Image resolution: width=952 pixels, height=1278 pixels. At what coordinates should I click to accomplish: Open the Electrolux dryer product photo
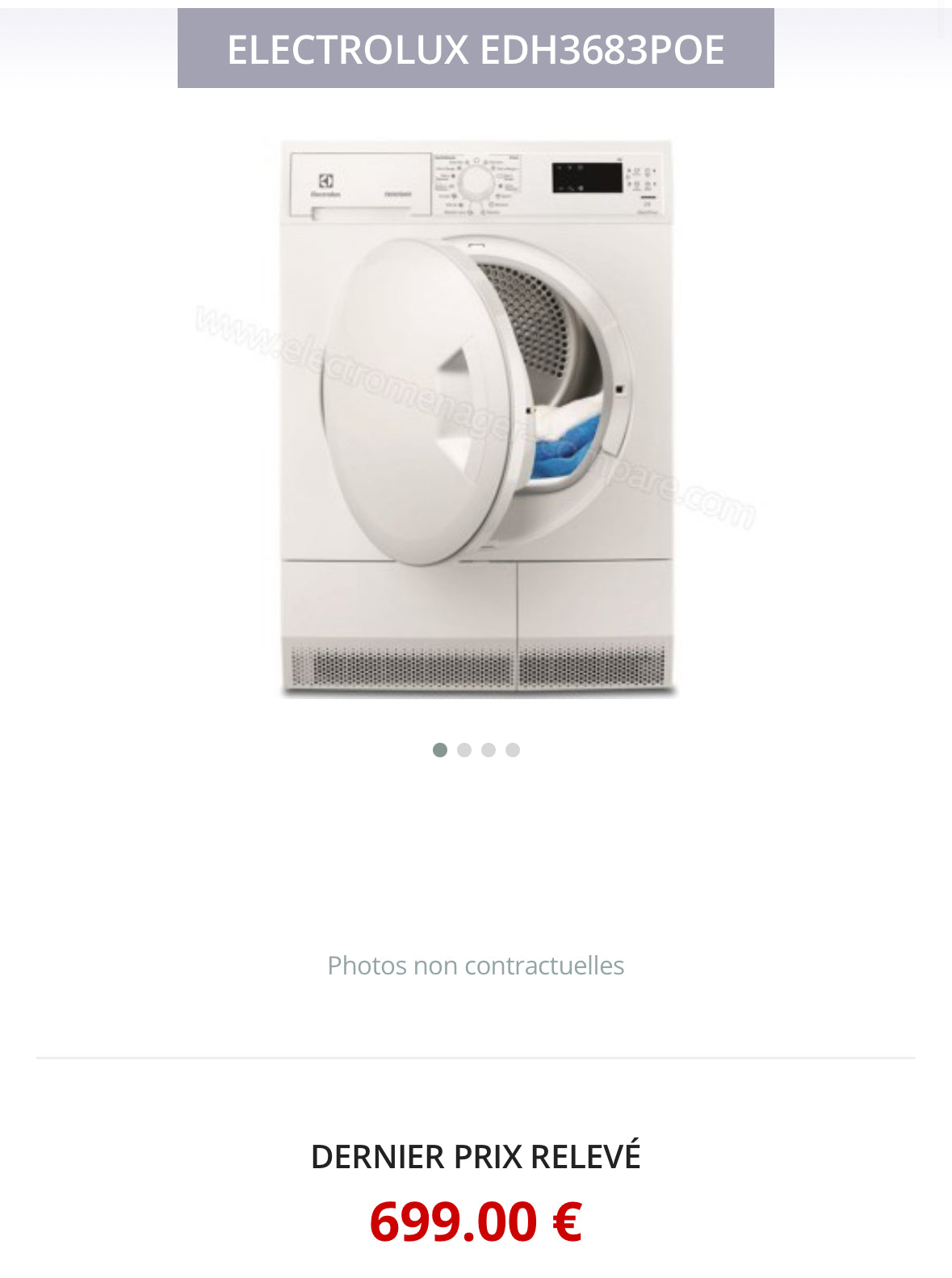(476, 418)
